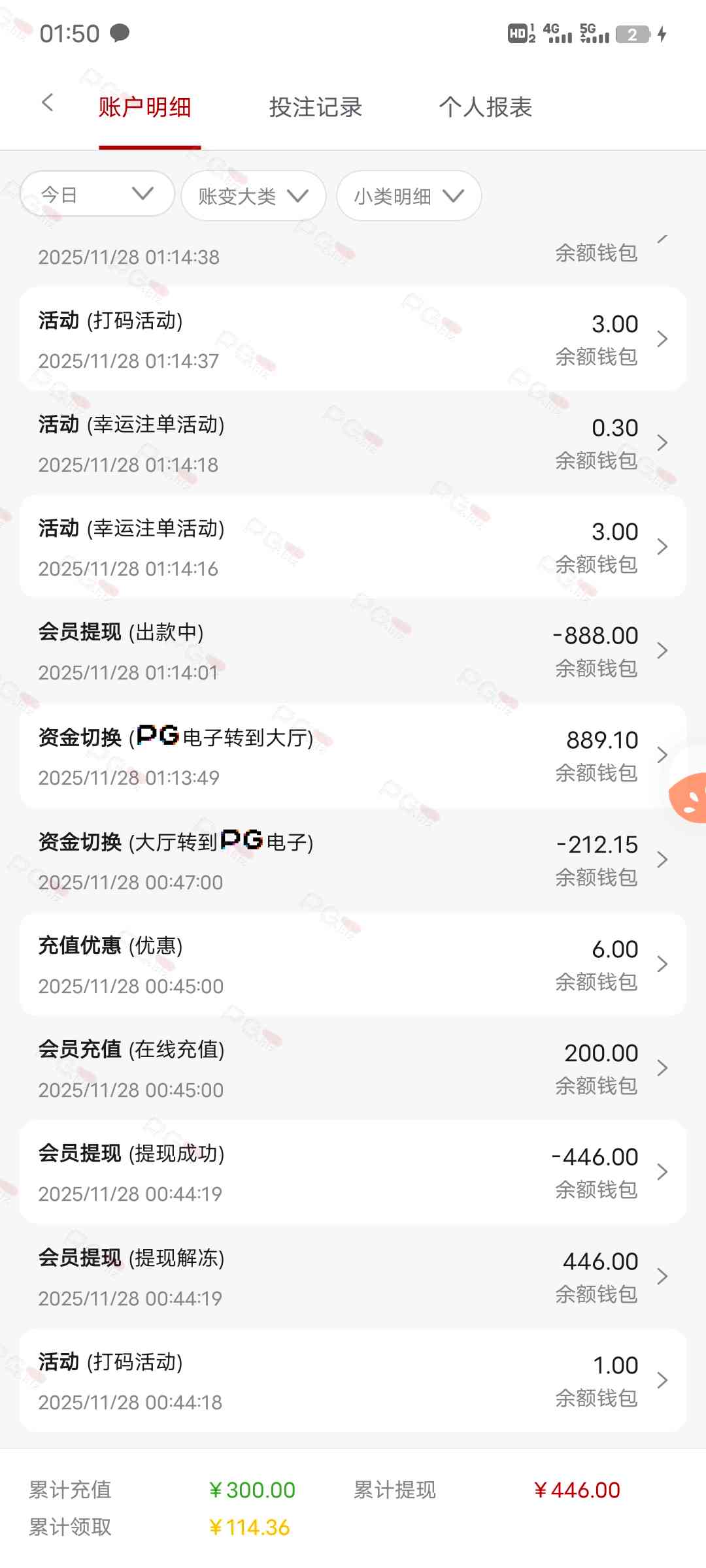View the 幸运注单活动 record at 01:14:16
The image size is (706, 1568).
pyautogui.click(x=353, y=547)
